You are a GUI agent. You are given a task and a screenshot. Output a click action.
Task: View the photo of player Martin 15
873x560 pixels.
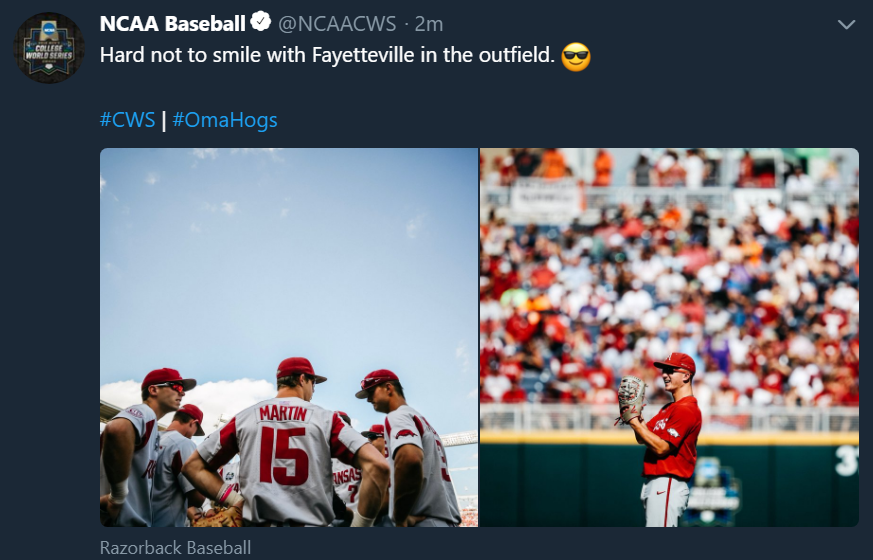288,337
